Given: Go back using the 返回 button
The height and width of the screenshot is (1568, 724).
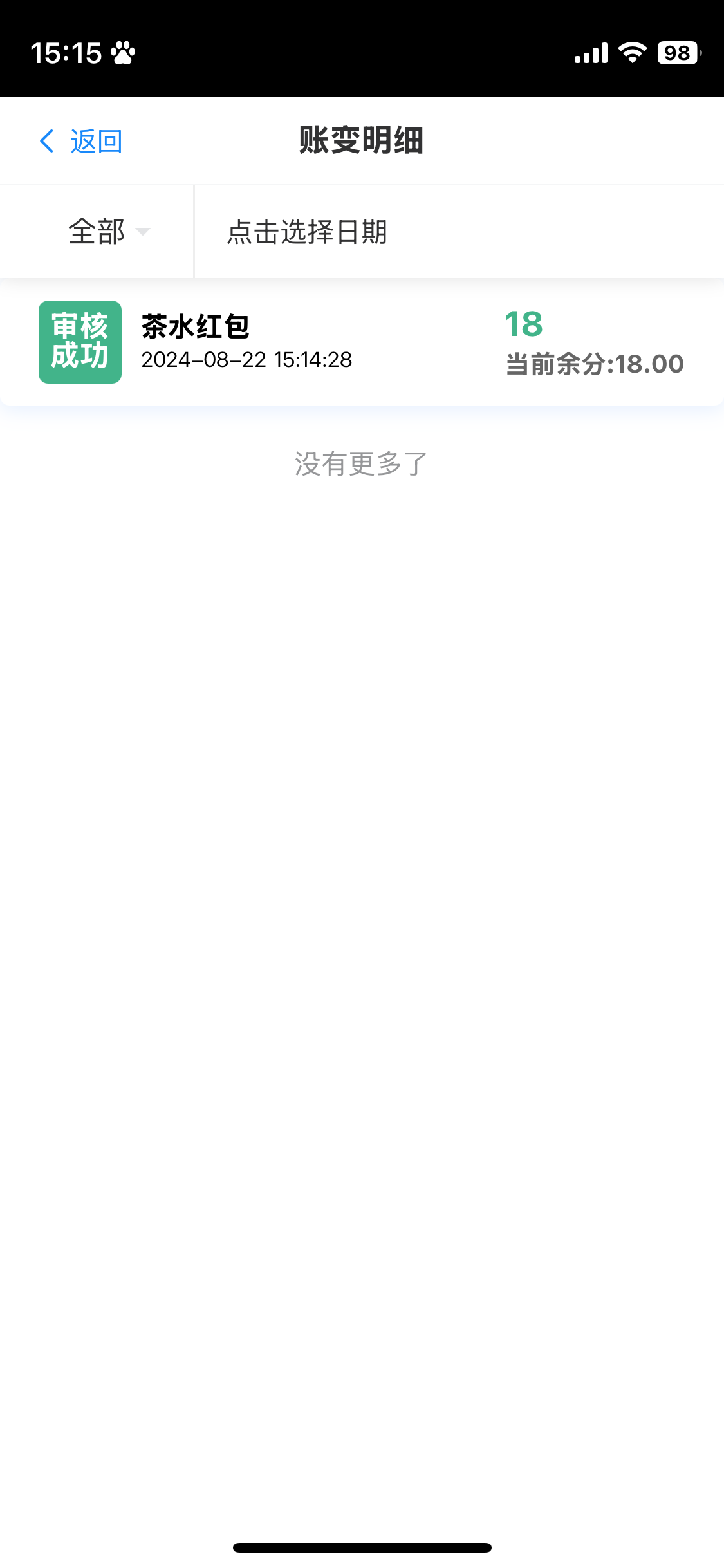Looking at the screenshot, I should click(81, 141).
